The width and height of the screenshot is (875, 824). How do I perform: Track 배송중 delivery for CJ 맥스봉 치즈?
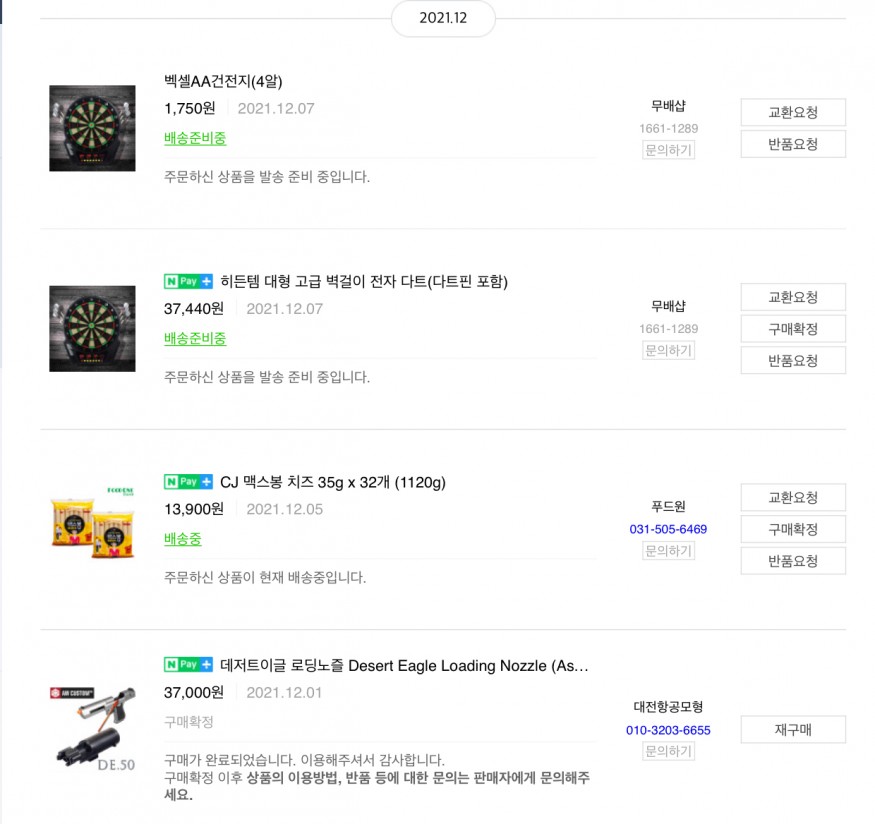click(x=183, y=538)
